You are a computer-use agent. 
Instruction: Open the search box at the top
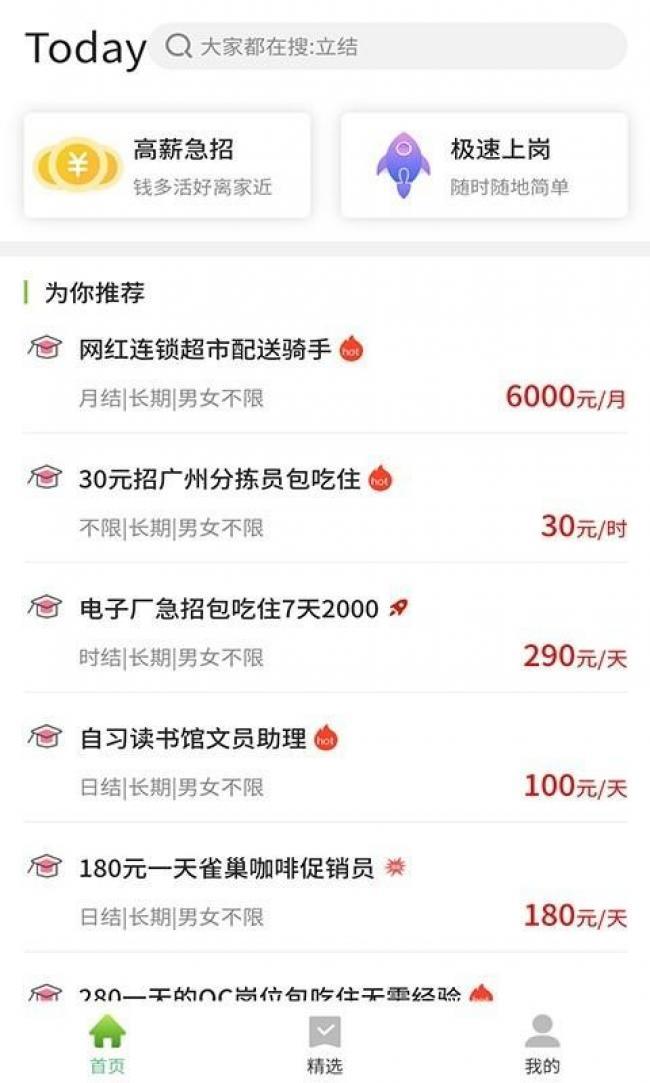coord(388,46)
